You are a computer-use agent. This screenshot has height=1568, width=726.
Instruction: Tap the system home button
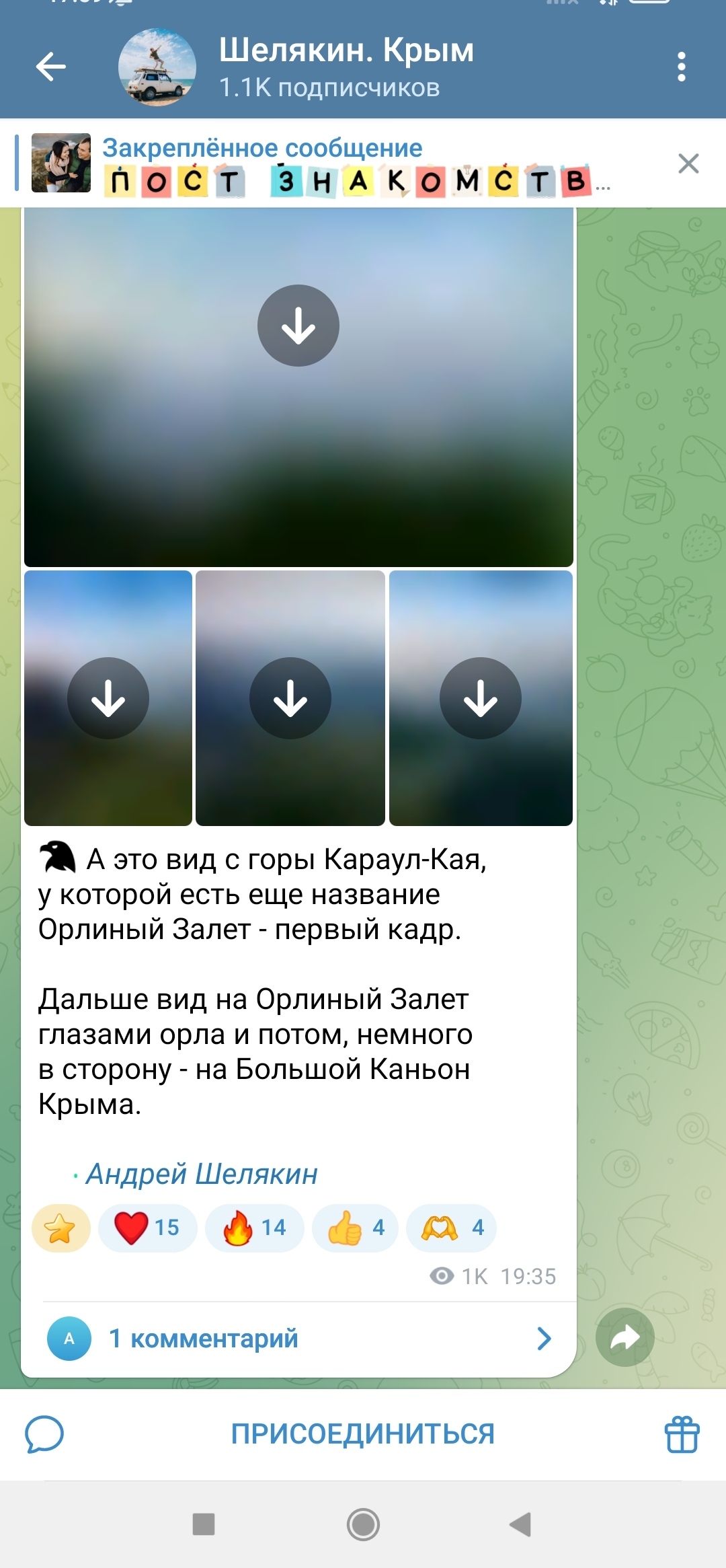363,1524
